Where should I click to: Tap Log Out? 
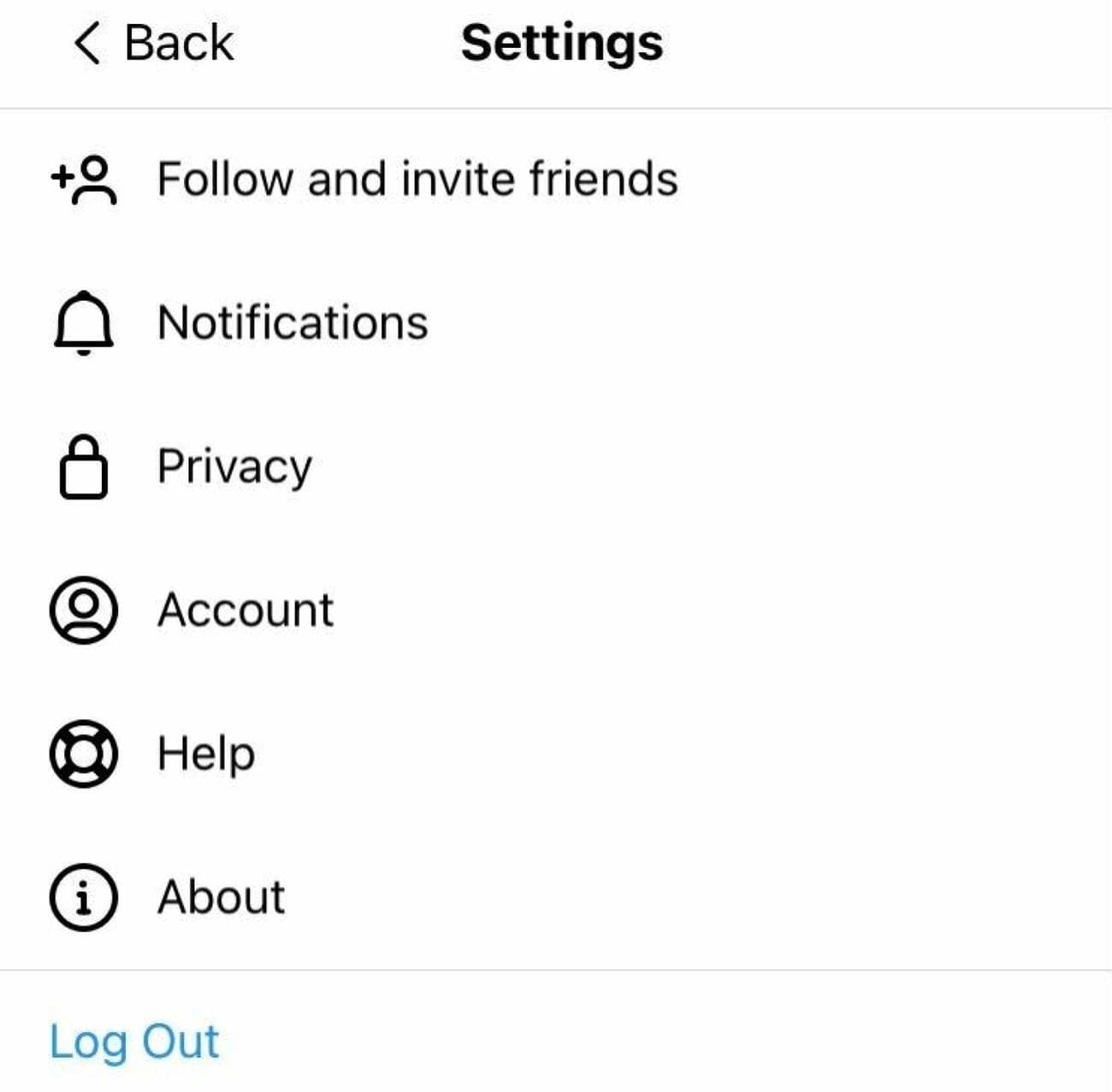point(134,1041)
